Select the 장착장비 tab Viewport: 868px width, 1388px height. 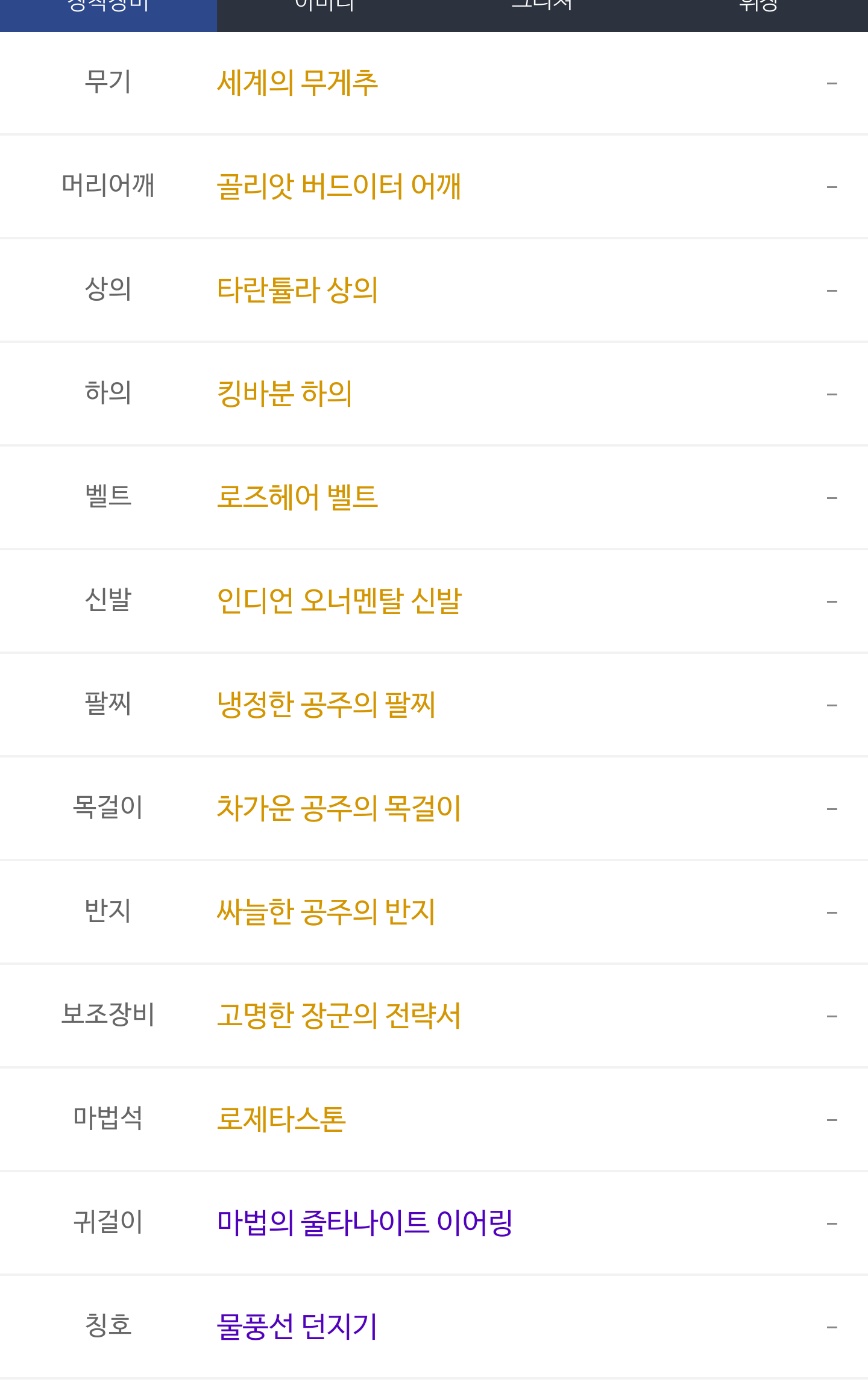pyautogui.click(x=108, y=8)
